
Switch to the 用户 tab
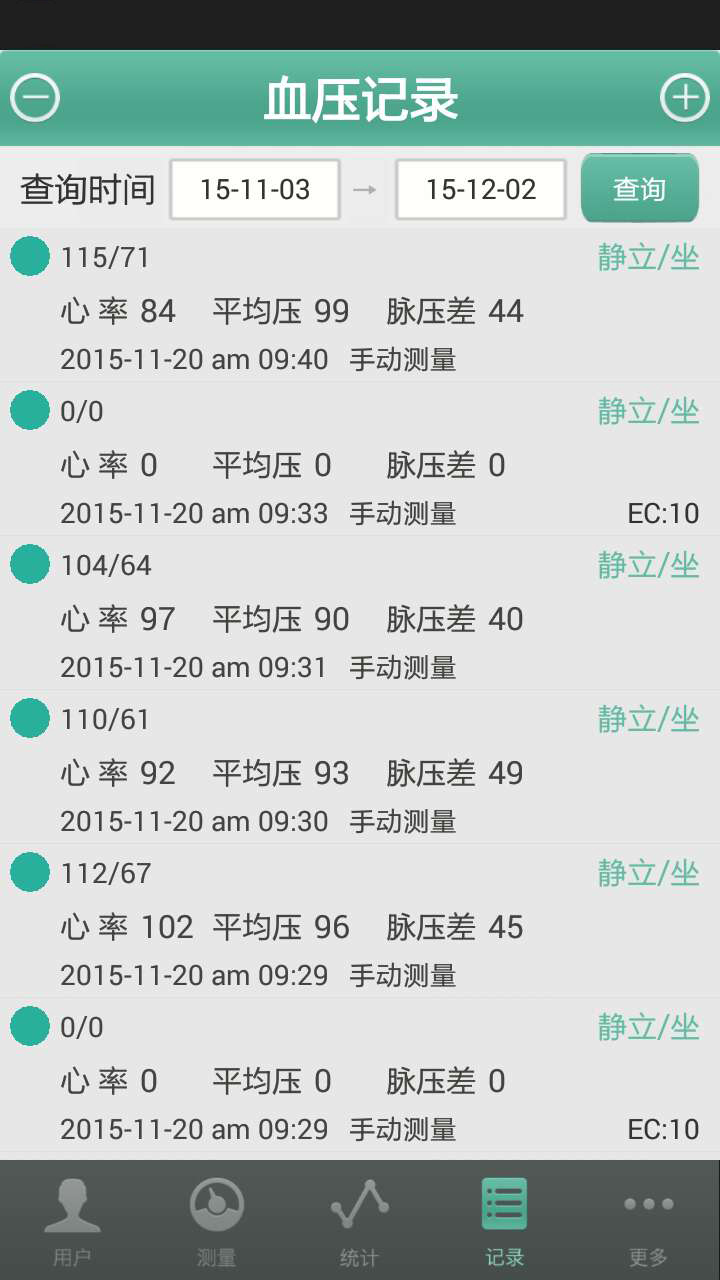click(x=72, y=1220)
